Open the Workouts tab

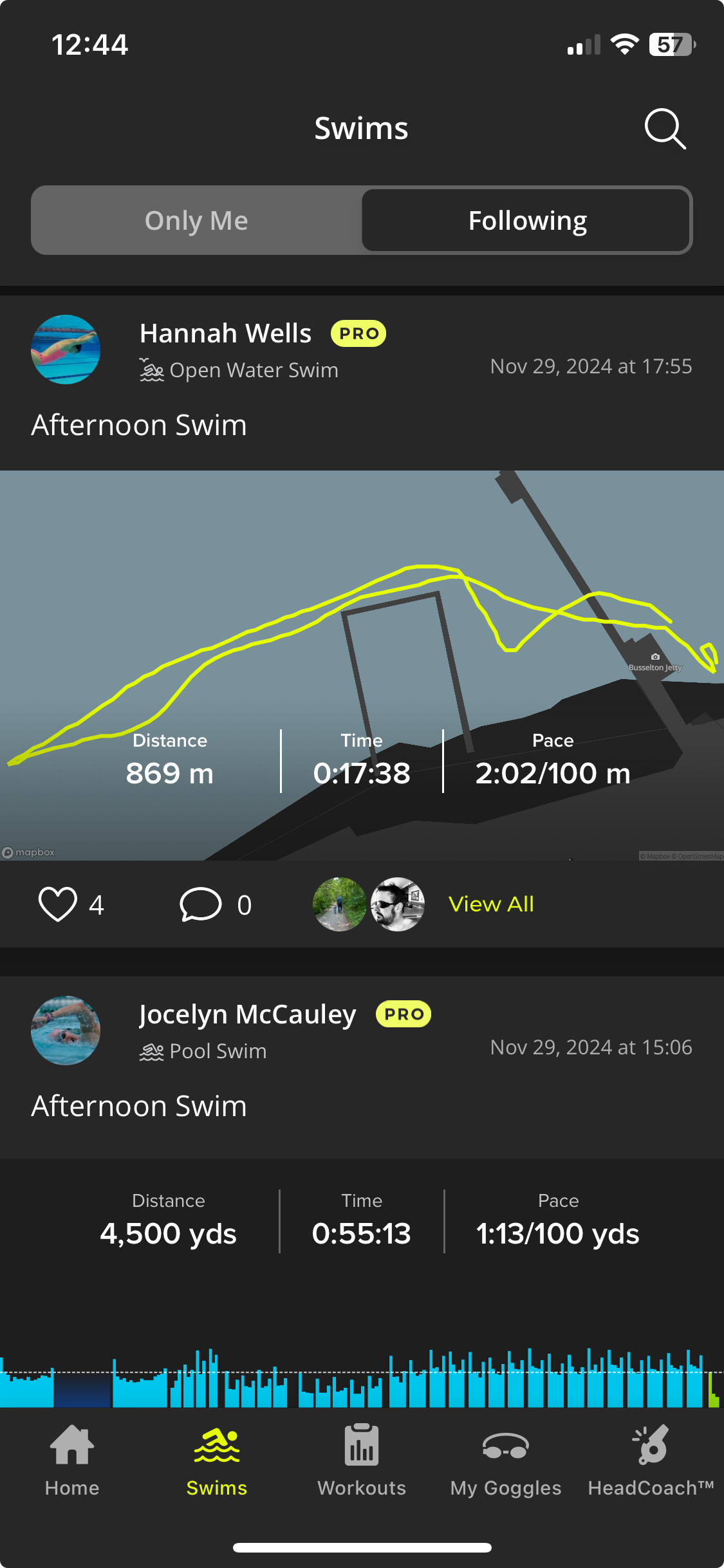362,1461
